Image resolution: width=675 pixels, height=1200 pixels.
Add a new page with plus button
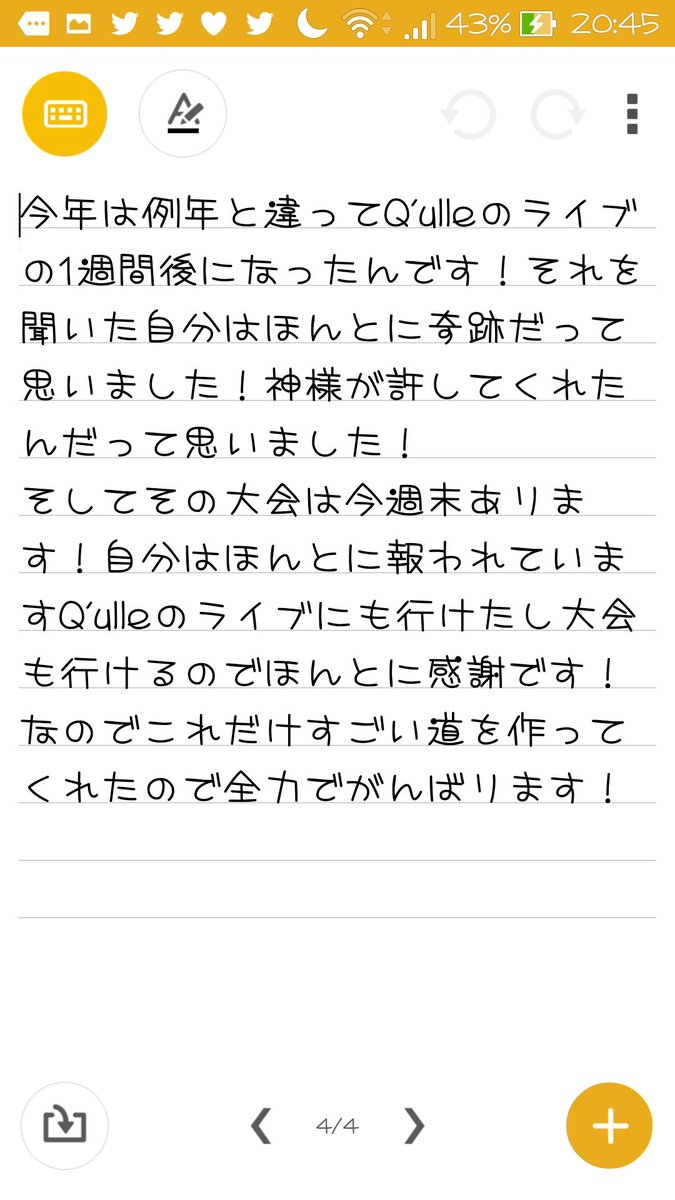(x=609, y=1126)
